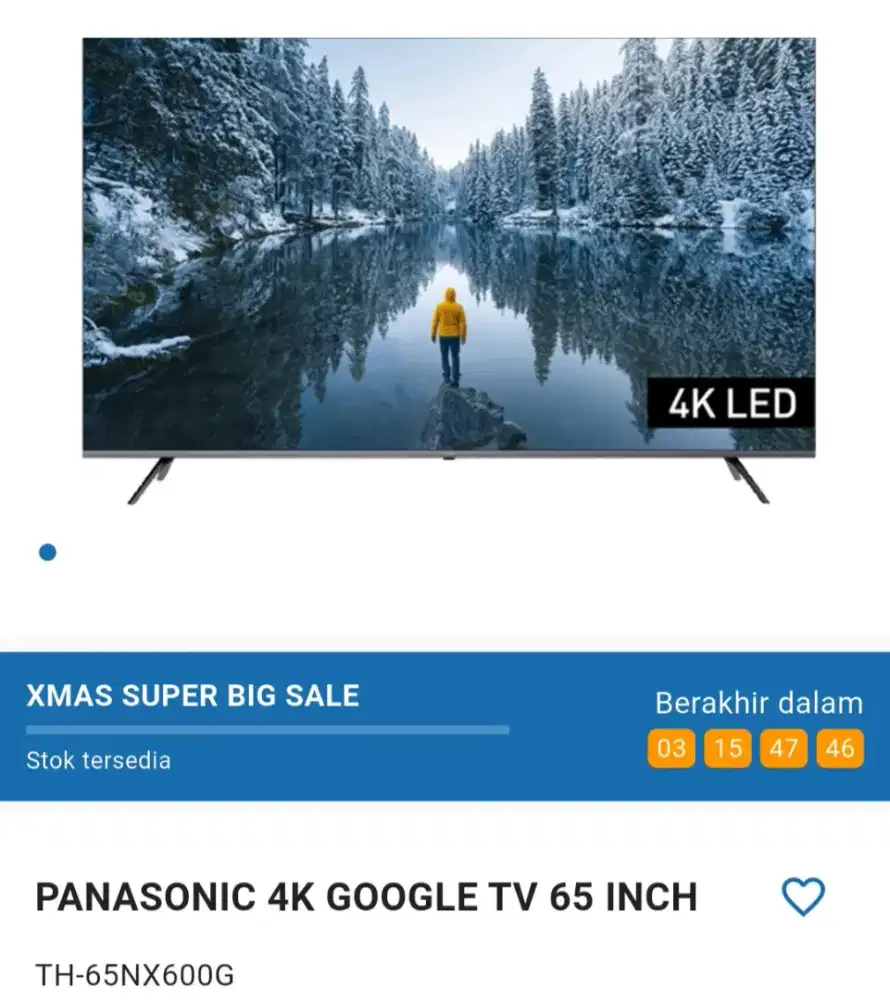890x1000 pixels.
Task: Click the 'Stok tersedia' availability label
Action: (x=99, y=760)
